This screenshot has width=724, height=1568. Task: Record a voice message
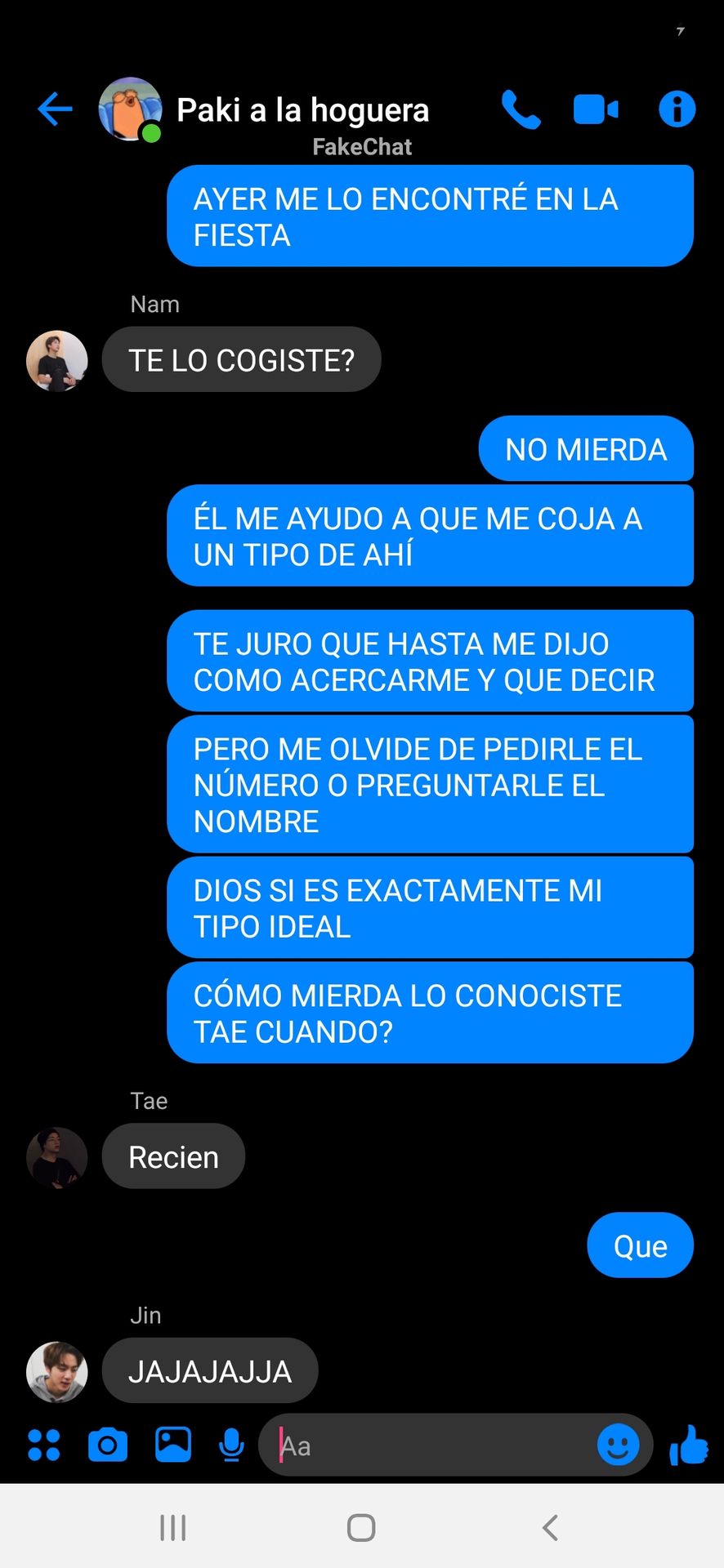pyautogui.click(x=231, y=1445)
